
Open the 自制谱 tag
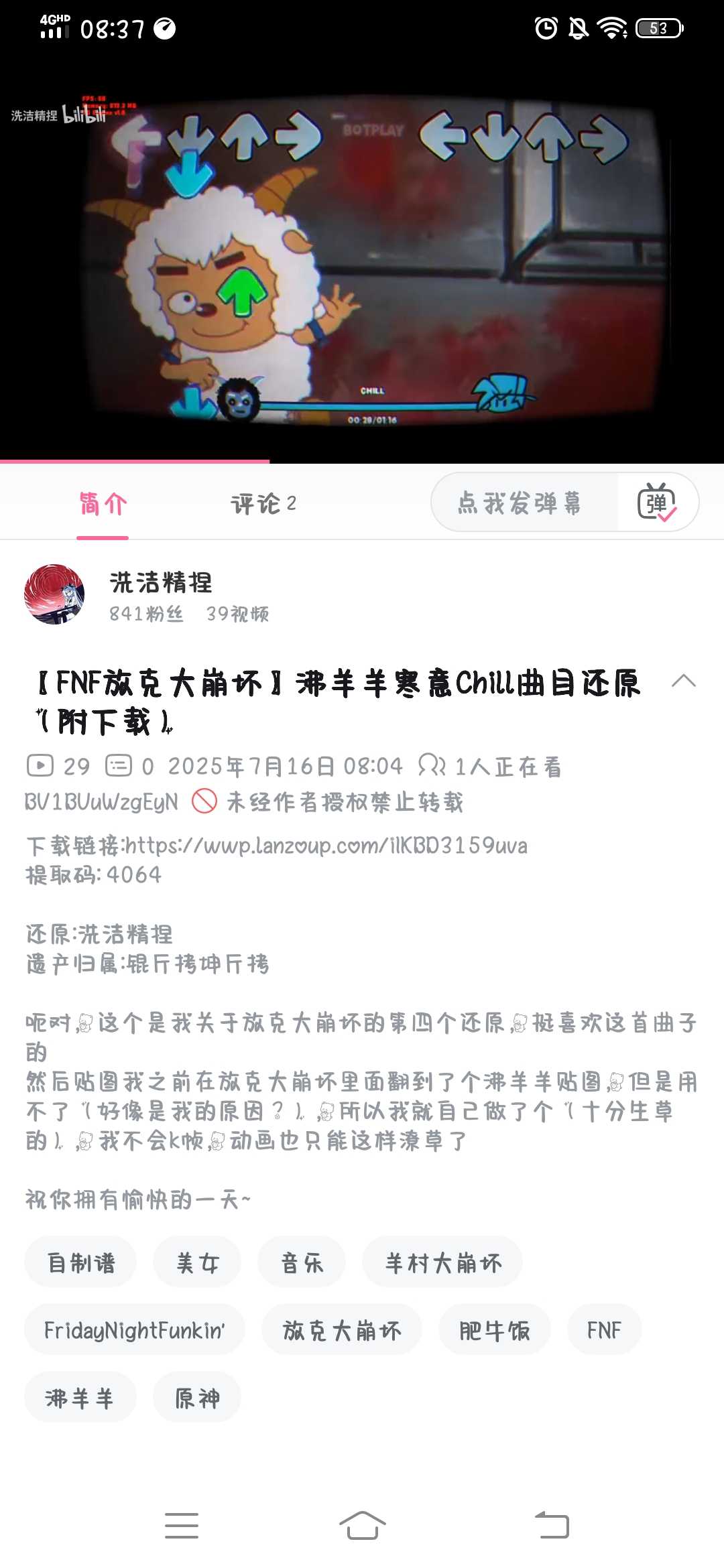click(x=80, y=1263)
